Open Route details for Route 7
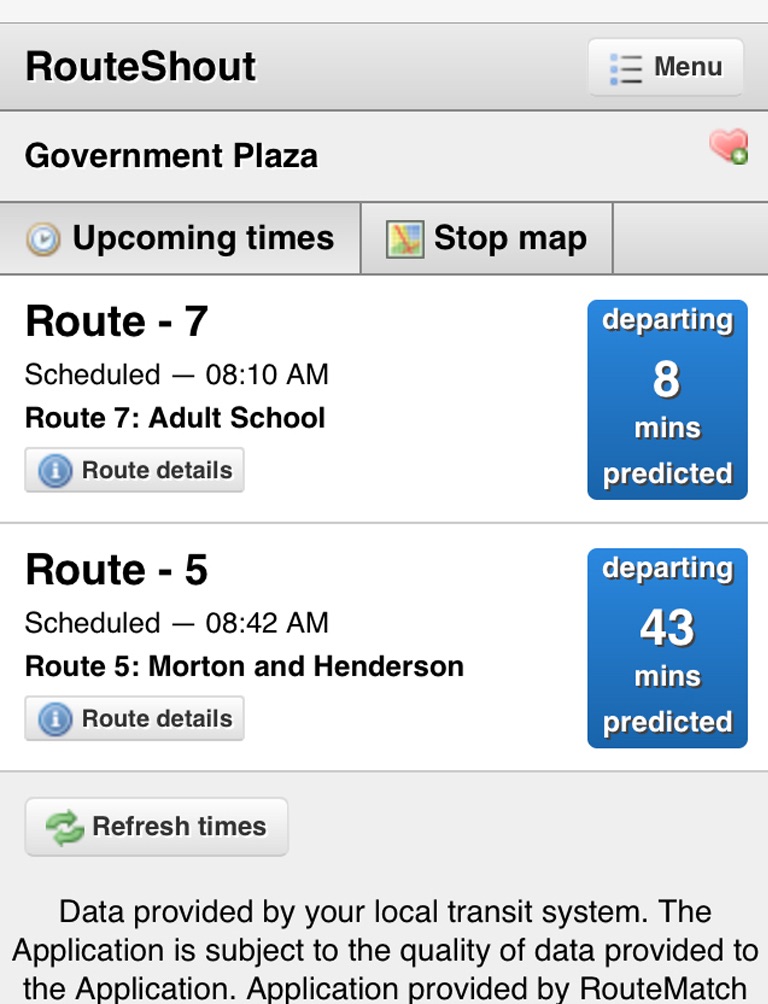768x1004 pixels. [135, 470]
